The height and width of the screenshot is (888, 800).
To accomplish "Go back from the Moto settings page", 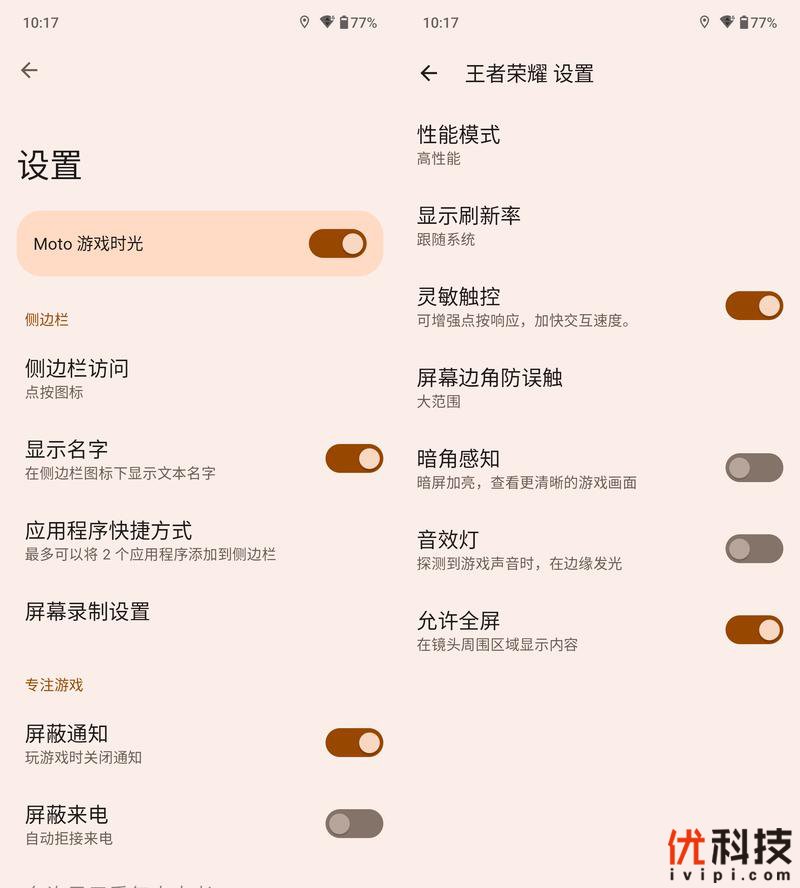I will coord(29,70).
